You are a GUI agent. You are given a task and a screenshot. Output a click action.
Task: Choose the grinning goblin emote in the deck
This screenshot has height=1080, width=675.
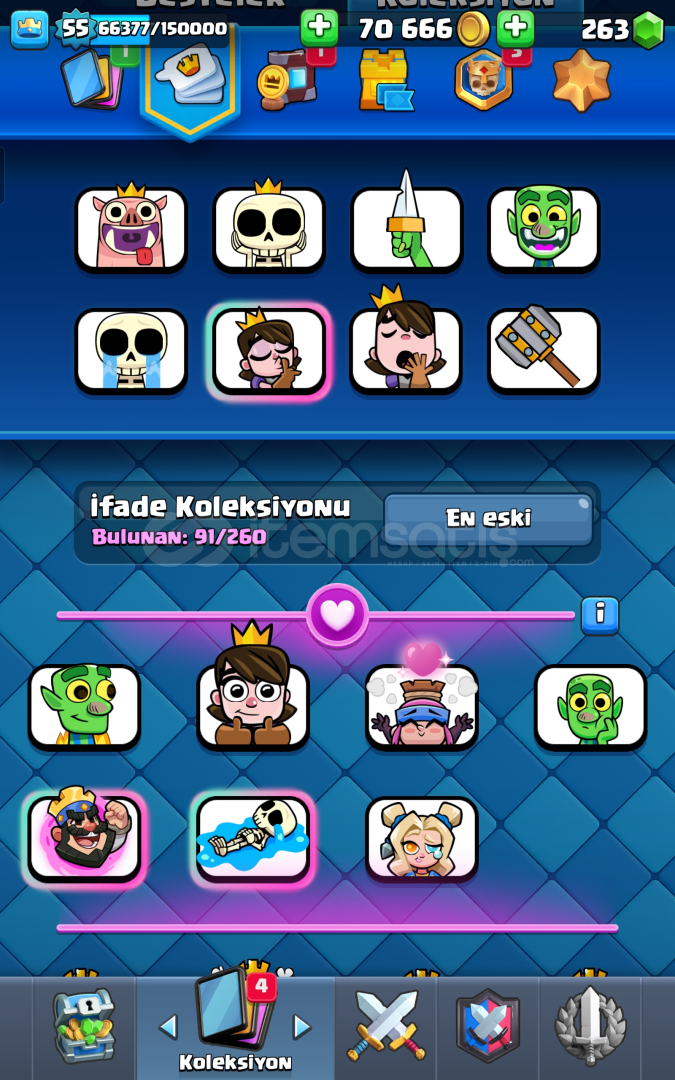(x=544, y=228)
